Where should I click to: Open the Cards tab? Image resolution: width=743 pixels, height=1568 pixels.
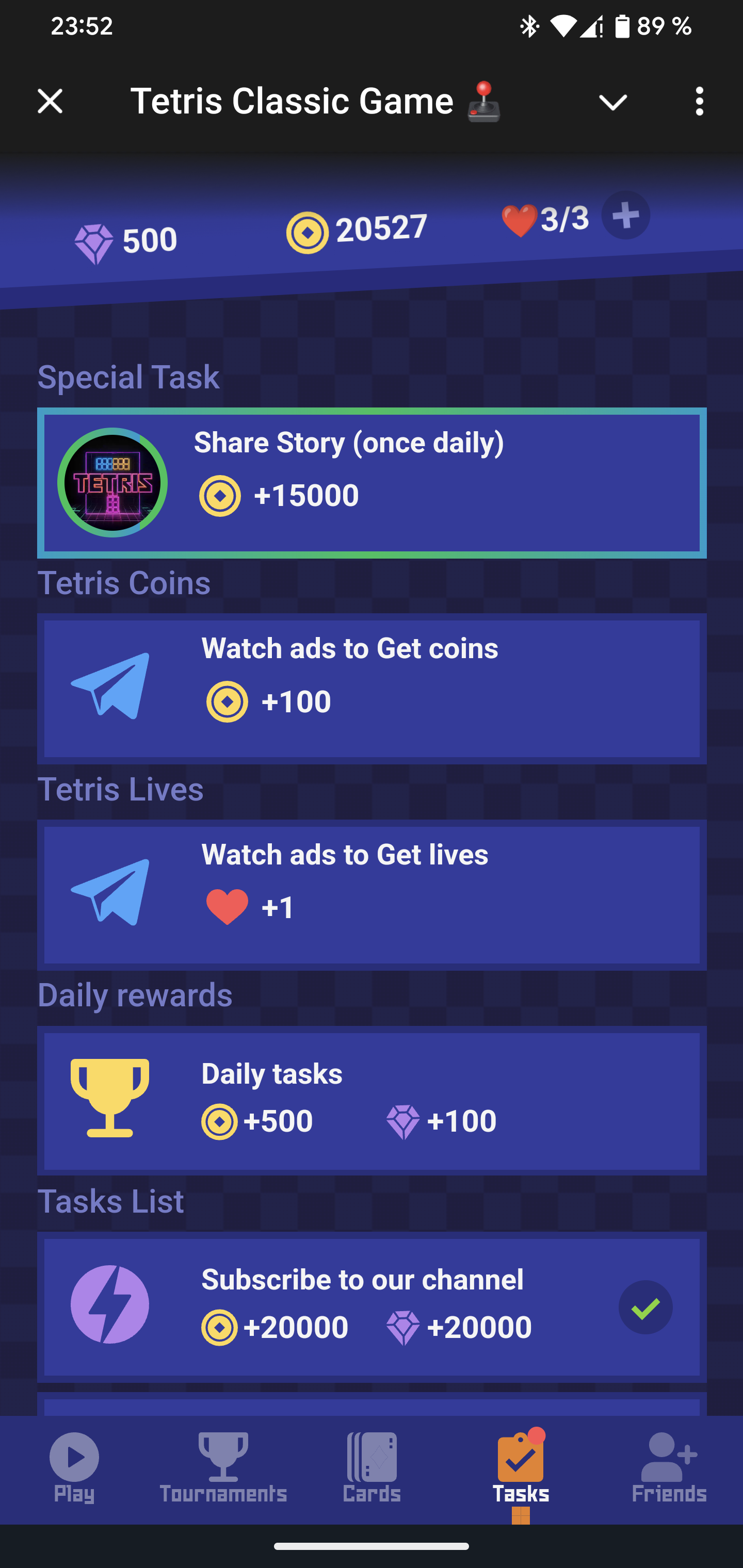pos(372,1469)
